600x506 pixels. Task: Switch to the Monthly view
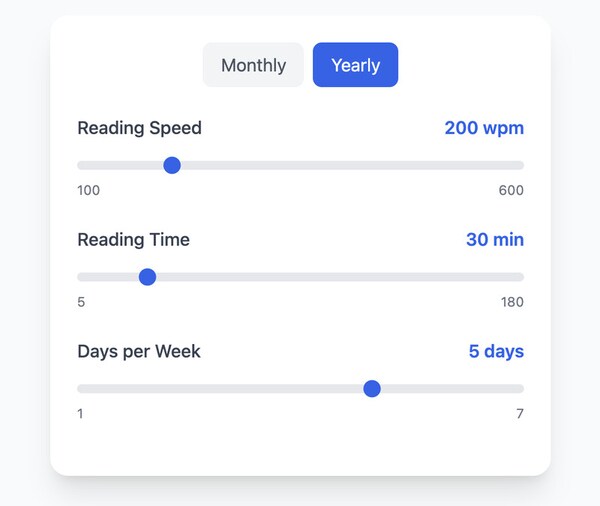[253, 65]
